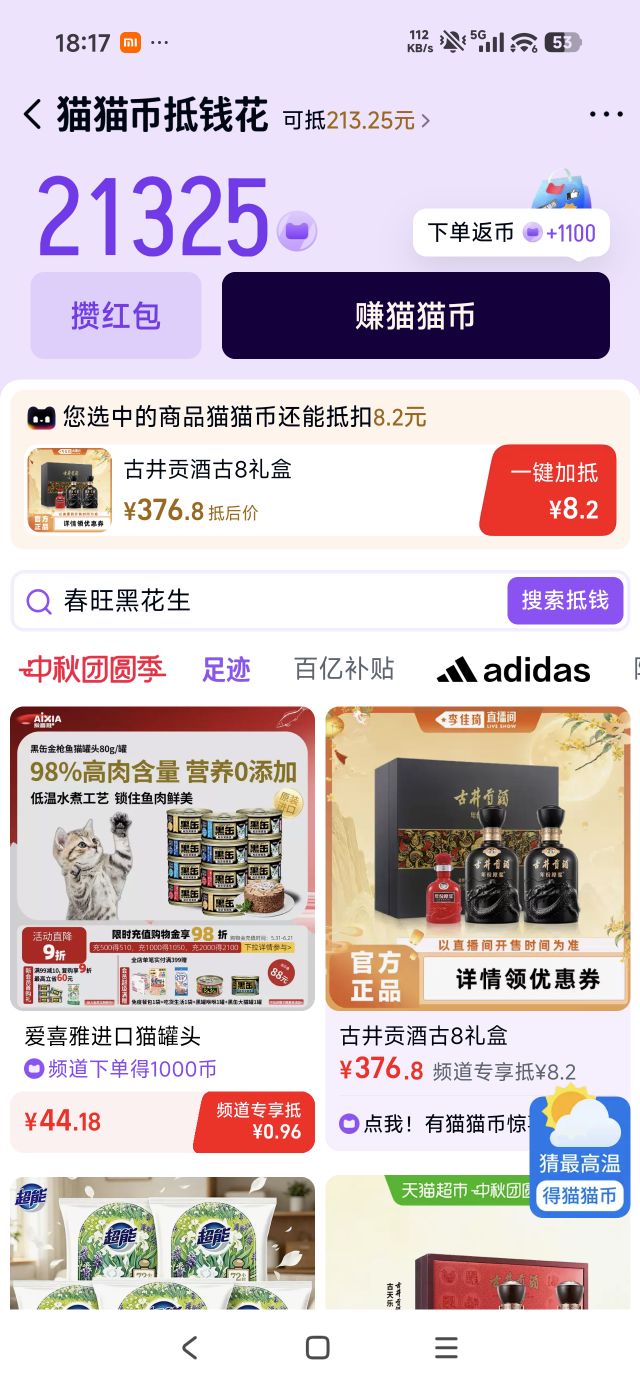This screenshot has width=640, height=1386.
Task: Tap 频道专享抵 ¥0.96 on cat food card
Action: click(x=256, y=1121)
